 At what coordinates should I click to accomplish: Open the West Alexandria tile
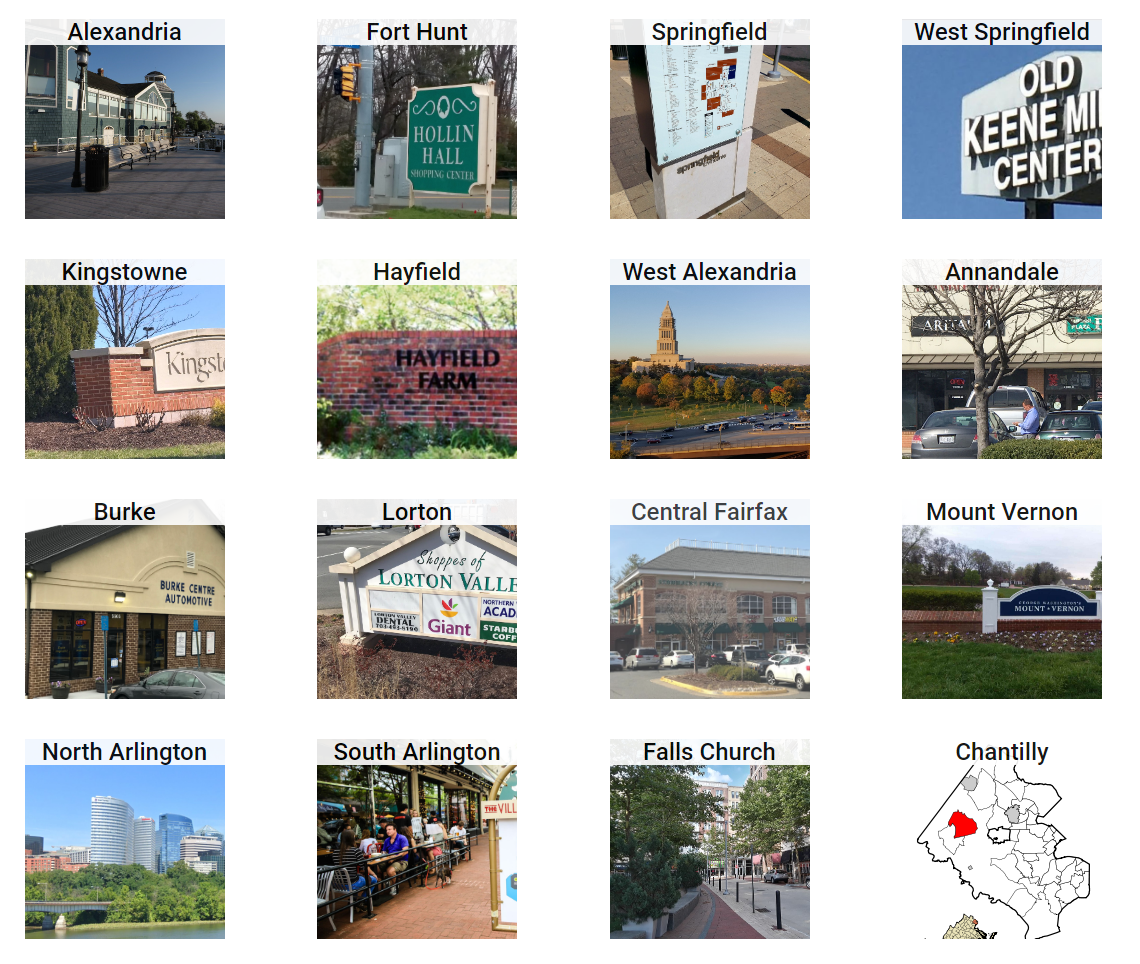710,360
